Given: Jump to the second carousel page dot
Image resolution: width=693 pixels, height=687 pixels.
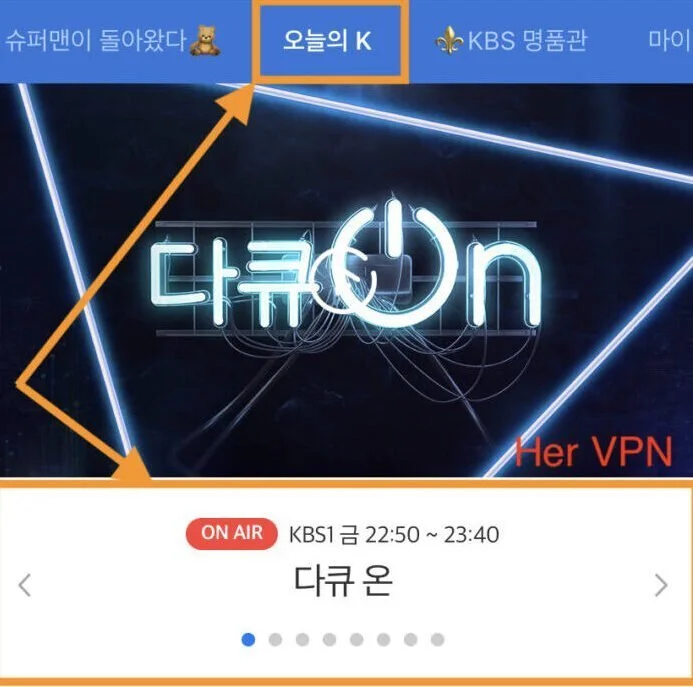Looking at the screenshot, I should point(276,639).
